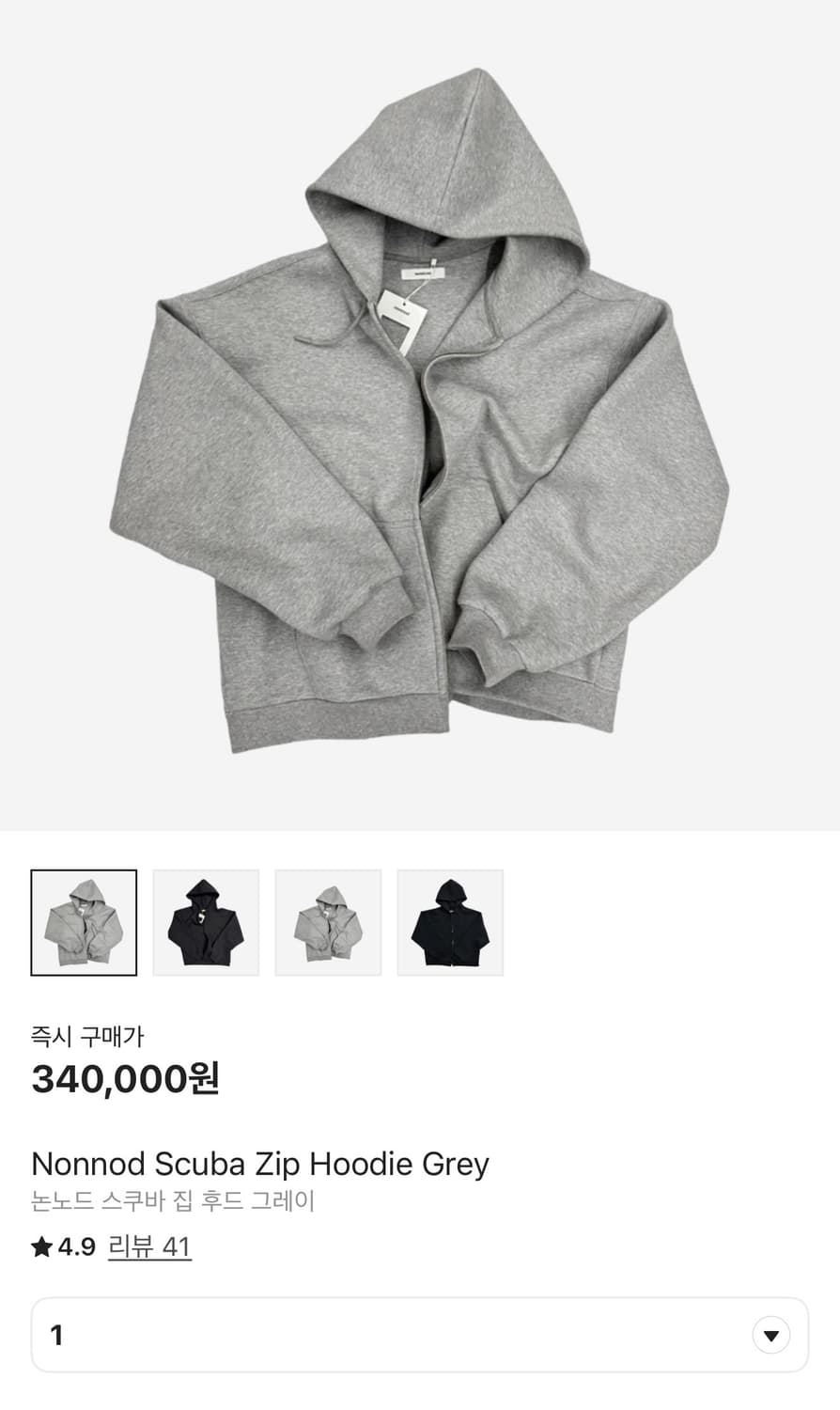Click the Nonnod Scuba Zip Hoodie Grey title
The height and width of the screenshot is (1410, 840).
[260, 1164]
